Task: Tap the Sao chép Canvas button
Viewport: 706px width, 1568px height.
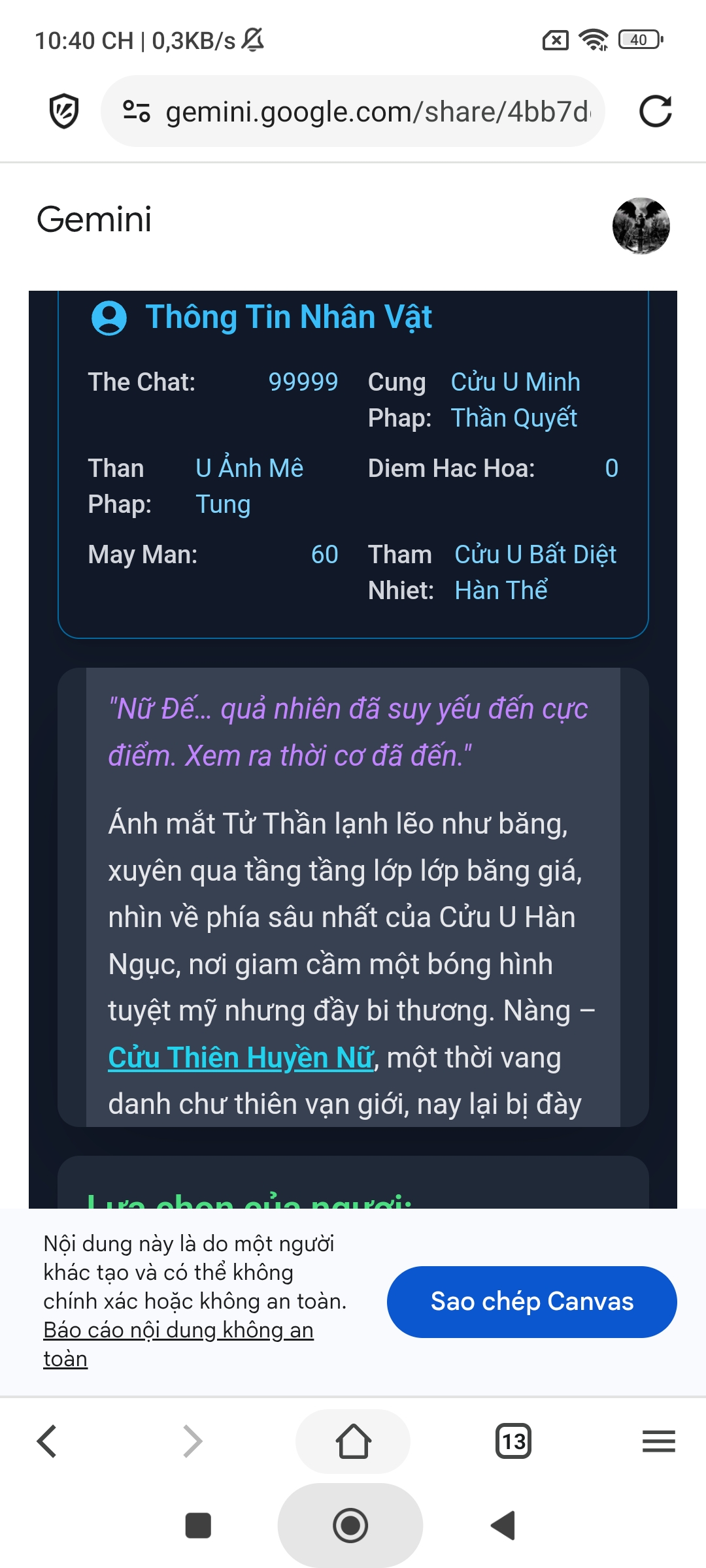Action: 531,1301
